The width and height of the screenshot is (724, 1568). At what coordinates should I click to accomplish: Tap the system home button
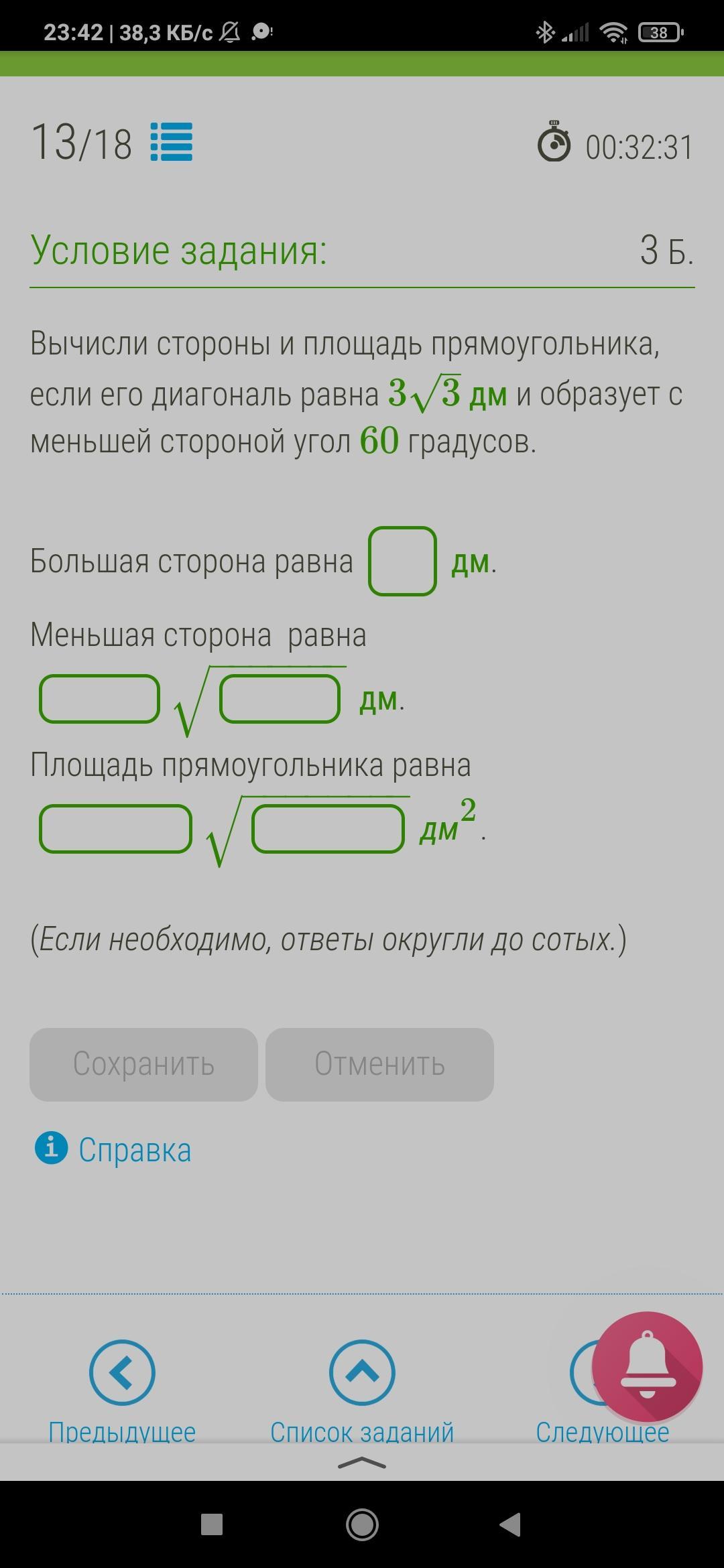(x=362, y=1524)
